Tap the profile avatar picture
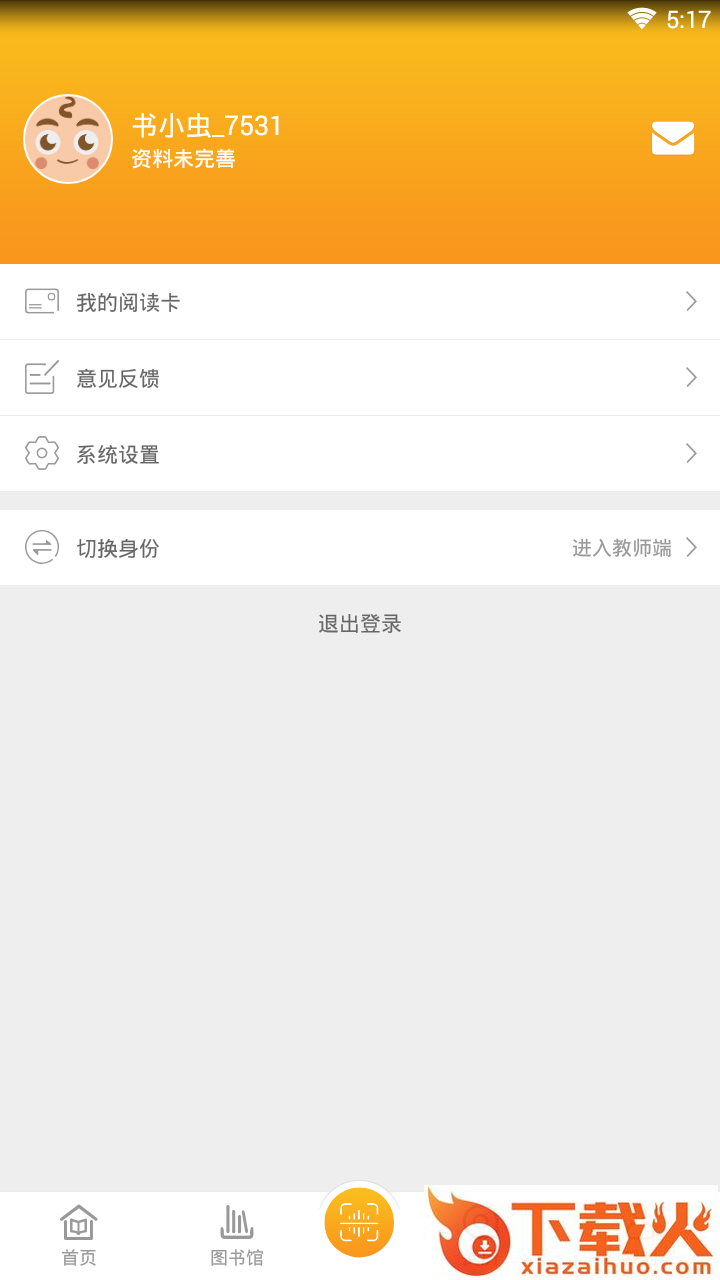 pyautogui.click(x=68, y=139)
